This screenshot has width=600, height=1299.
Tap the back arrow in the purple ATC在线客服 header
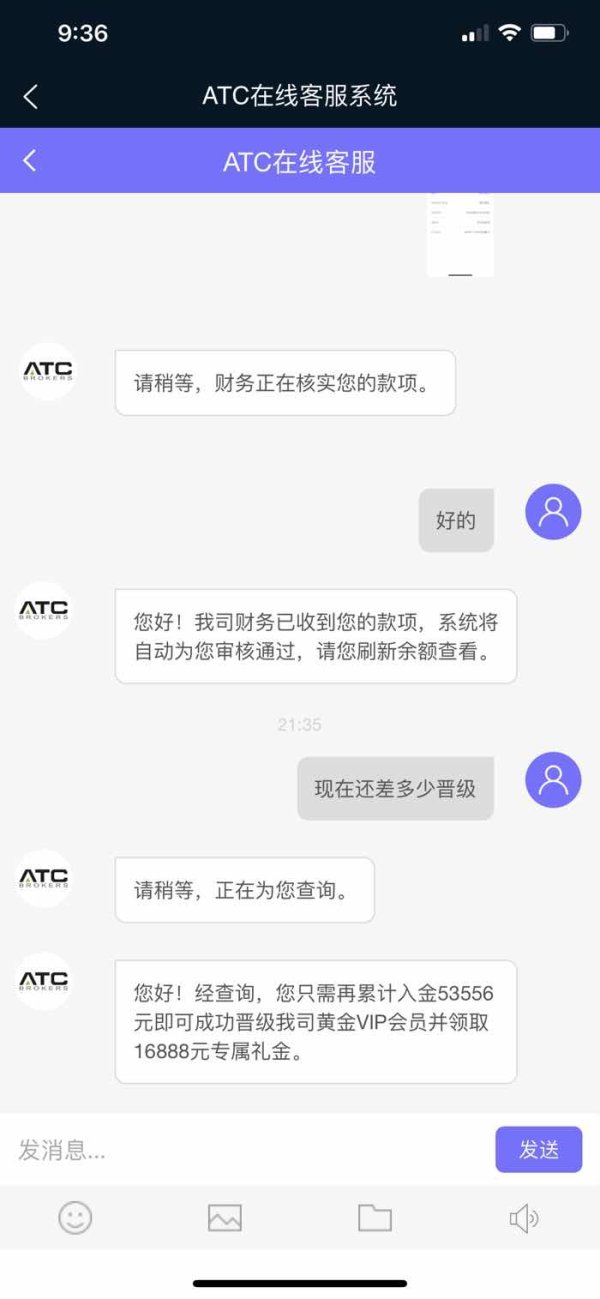tap(30, 160)
